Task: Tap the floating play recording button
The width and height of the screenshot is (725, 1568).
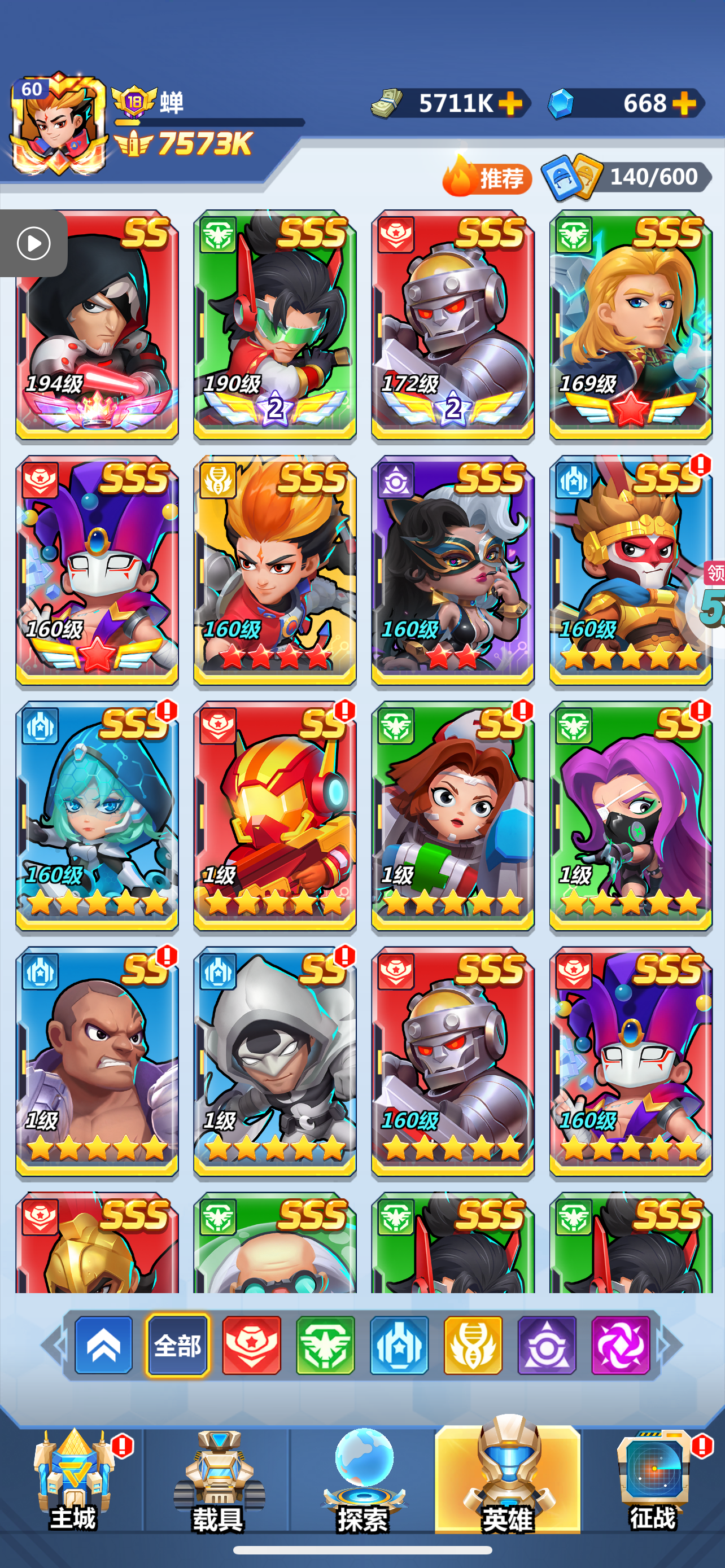Action: 33,243
